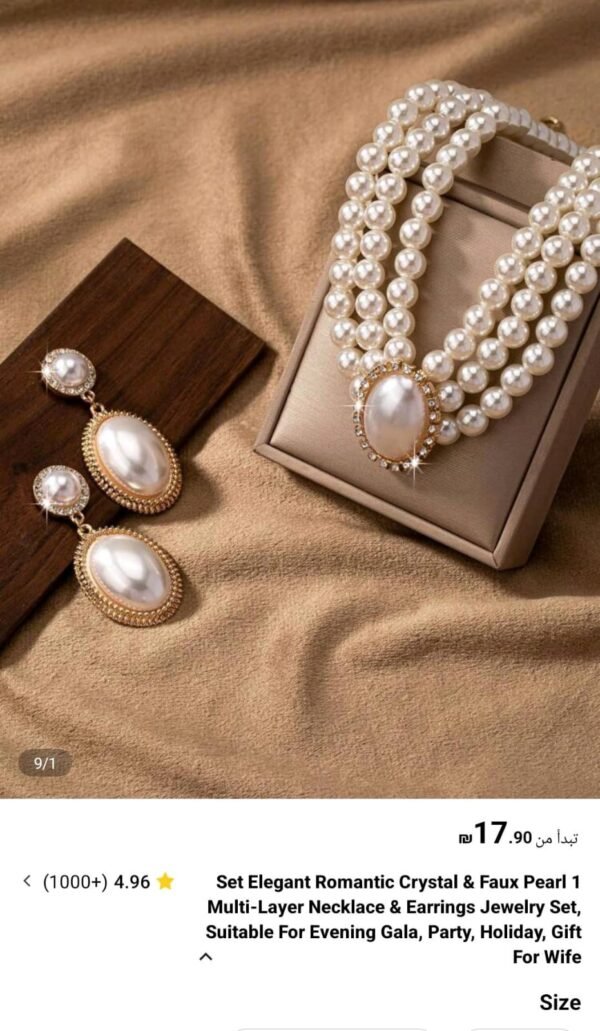Collapse the product title with the chevron
This screenshot has width=600, height=1031.
[x=206, y=957]
